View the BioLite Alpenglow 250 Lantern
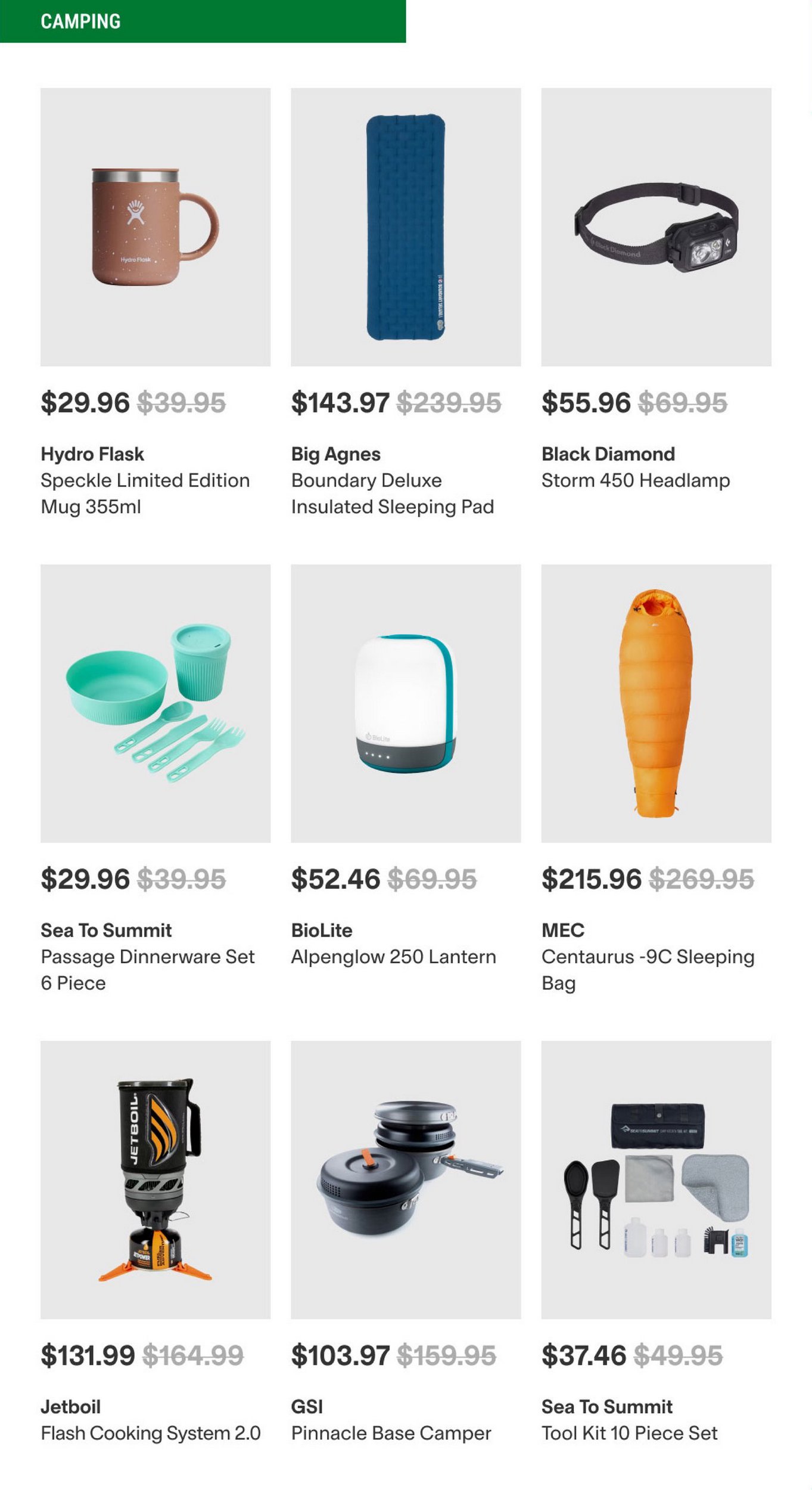 [x=405, y=703]
